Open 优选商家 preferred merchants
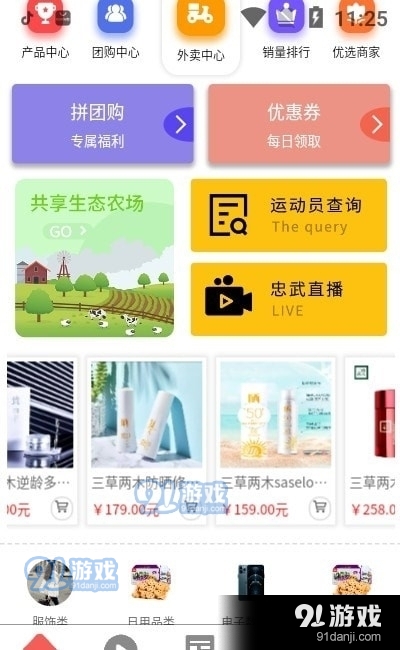This screenshot has height=650, width=400. (x=356, y=31)
